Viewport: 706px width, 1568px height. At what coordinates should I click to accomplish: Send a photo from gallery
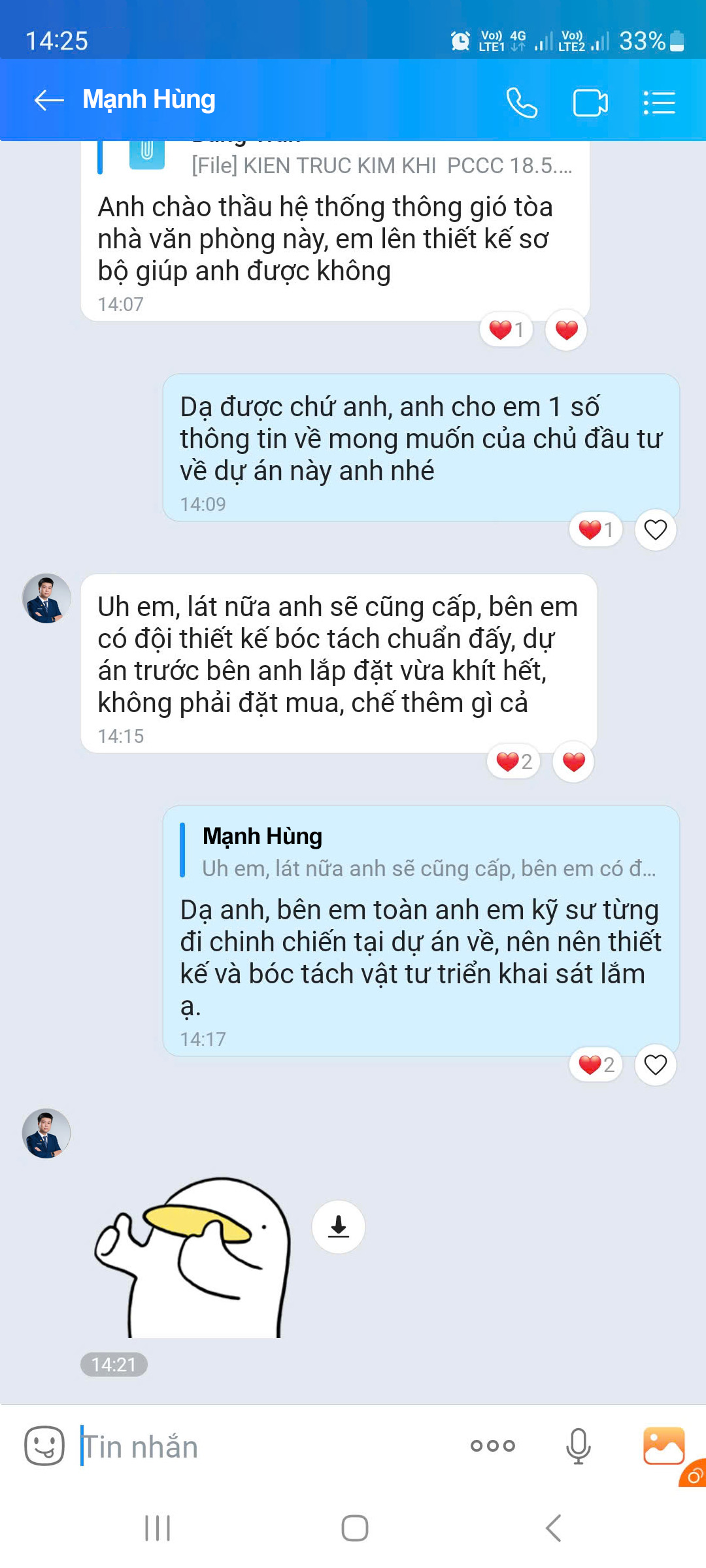663,1445
